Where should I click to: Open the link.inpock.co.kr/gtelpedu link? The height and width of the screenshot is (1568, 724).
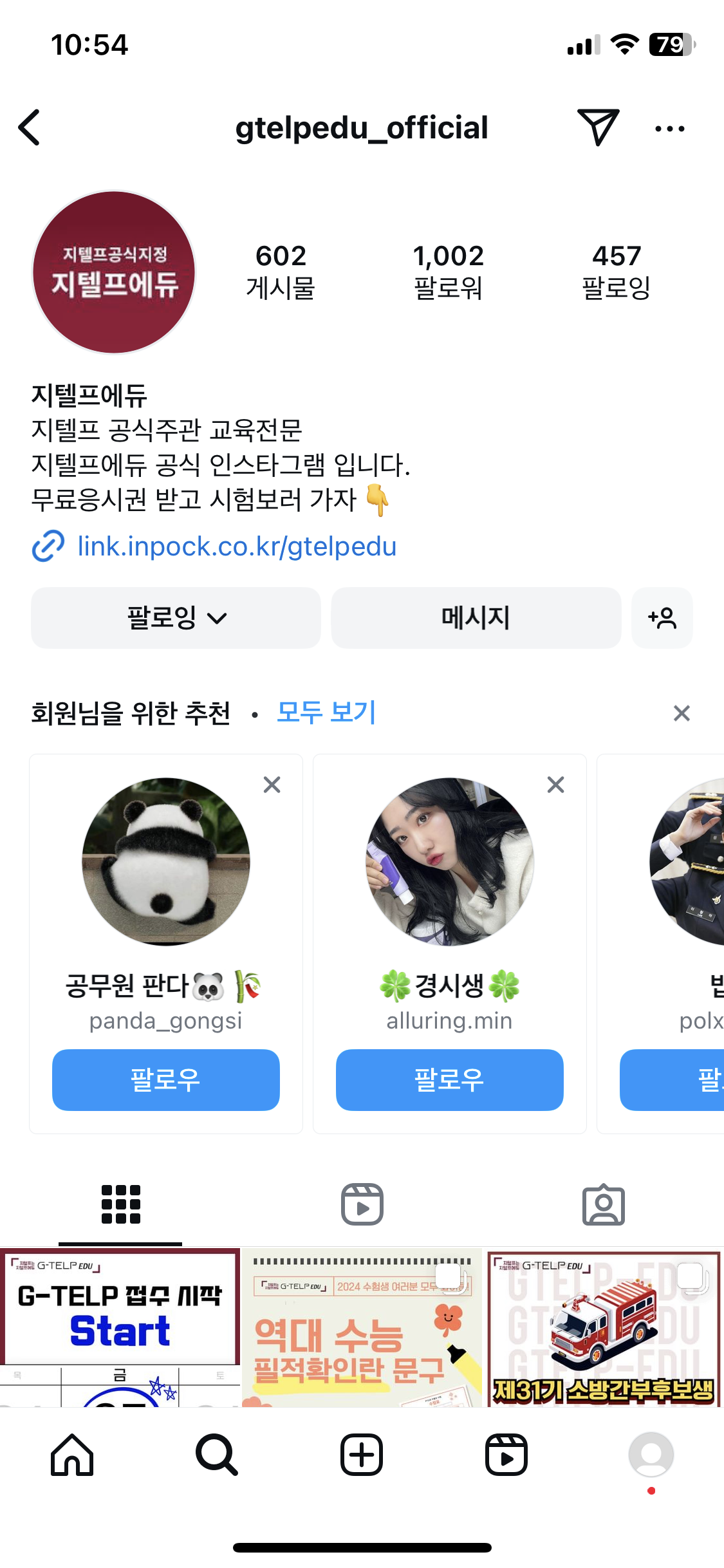[236, 546]
